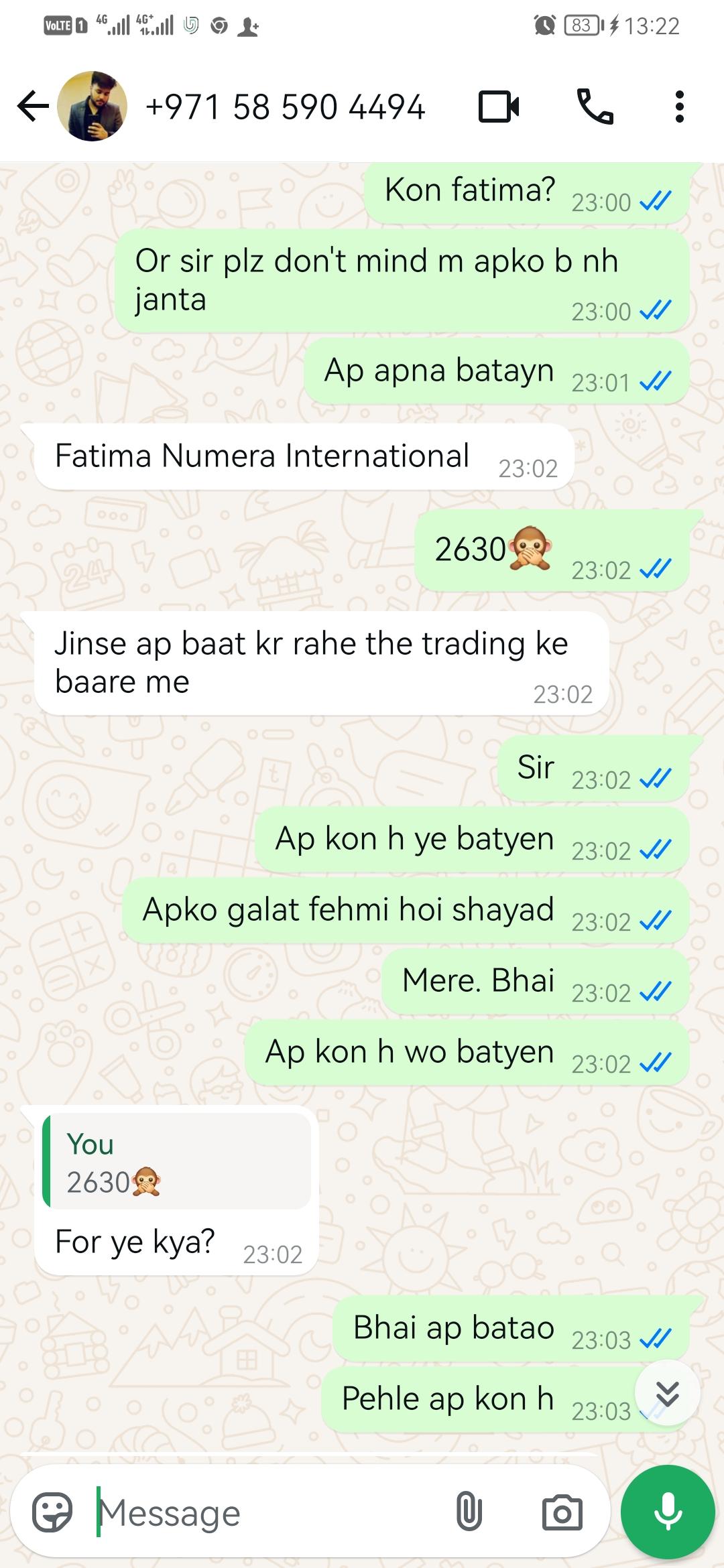Jump to the latest messages
The height and width of the screenshot is (1568, 724).
pyautogui.click(x=667, y=1392)
